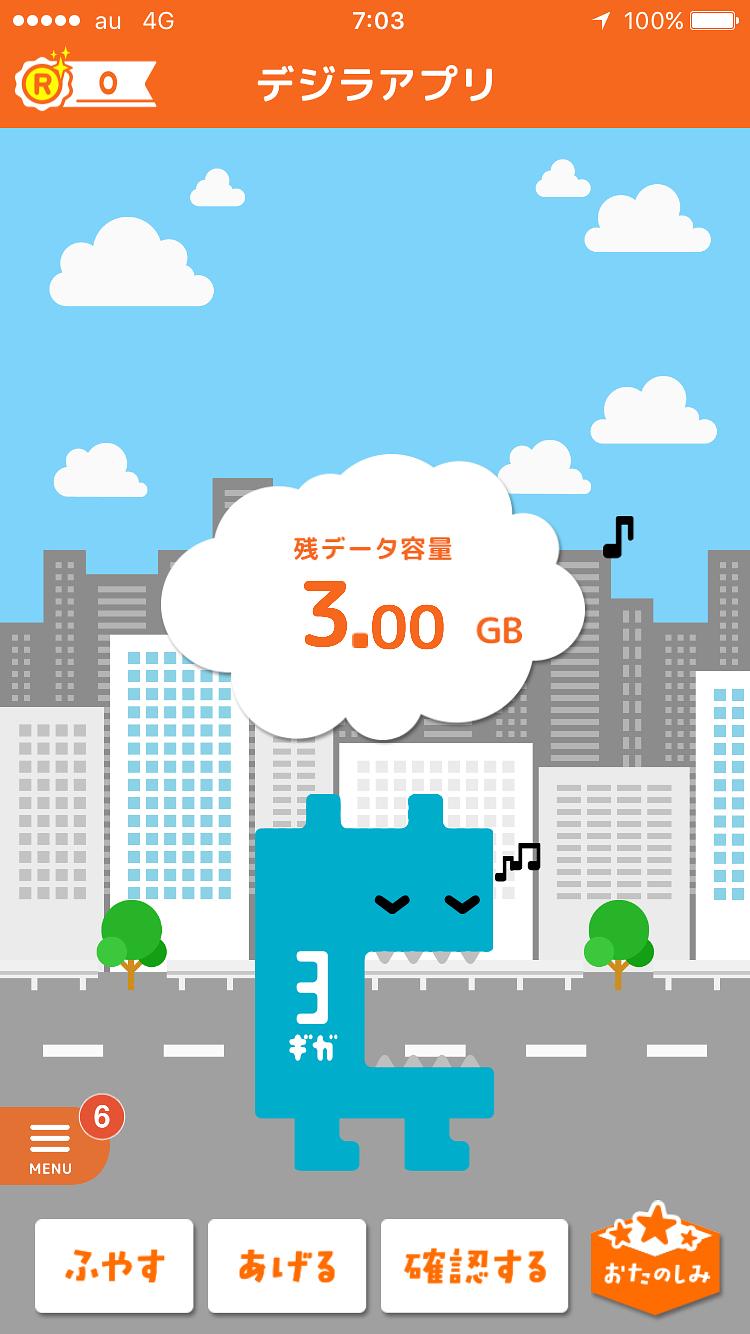Tap the ふやす button
Screen dimensions: 750x1334
pos(114,1266)
